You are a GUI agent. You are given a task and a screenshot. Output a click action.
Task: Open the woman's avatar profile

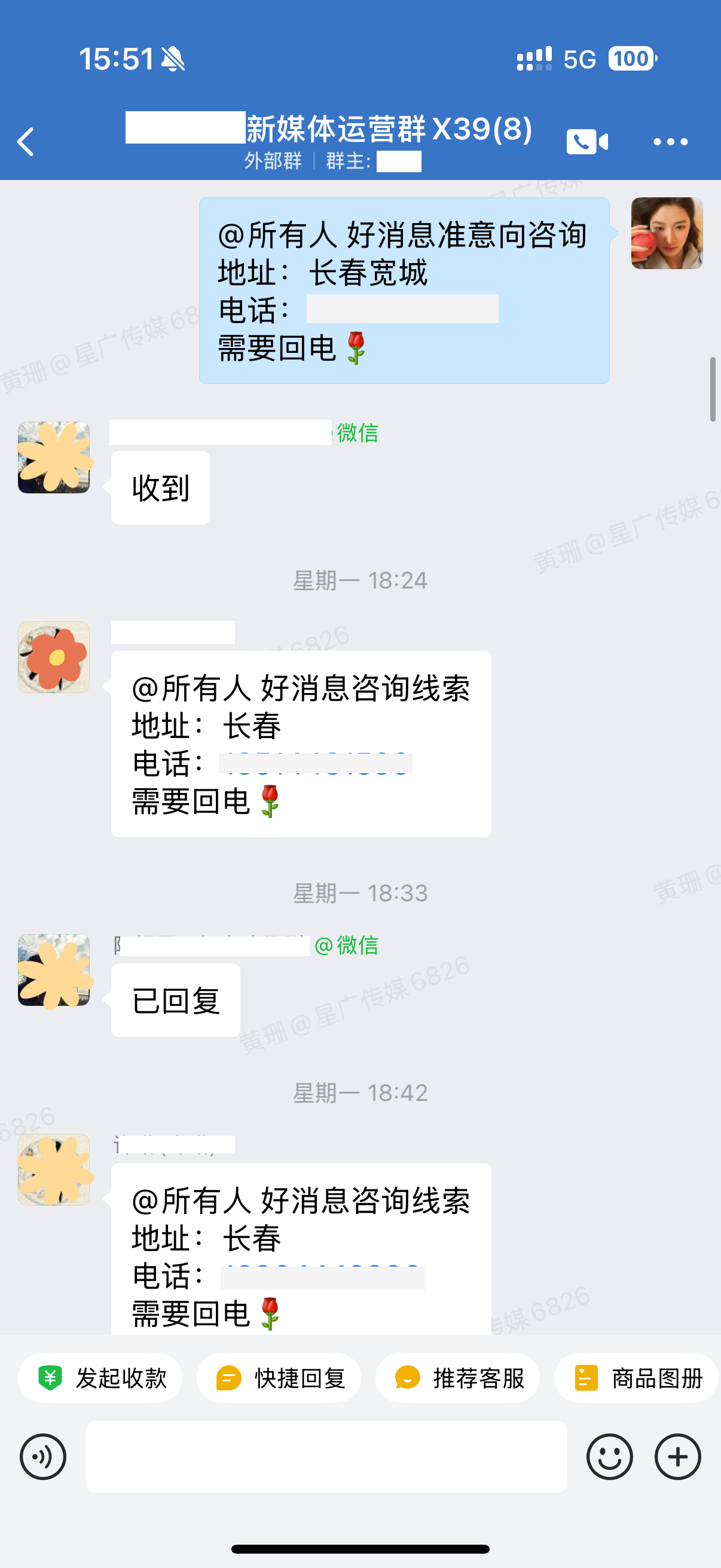click(x=666, y=233)
